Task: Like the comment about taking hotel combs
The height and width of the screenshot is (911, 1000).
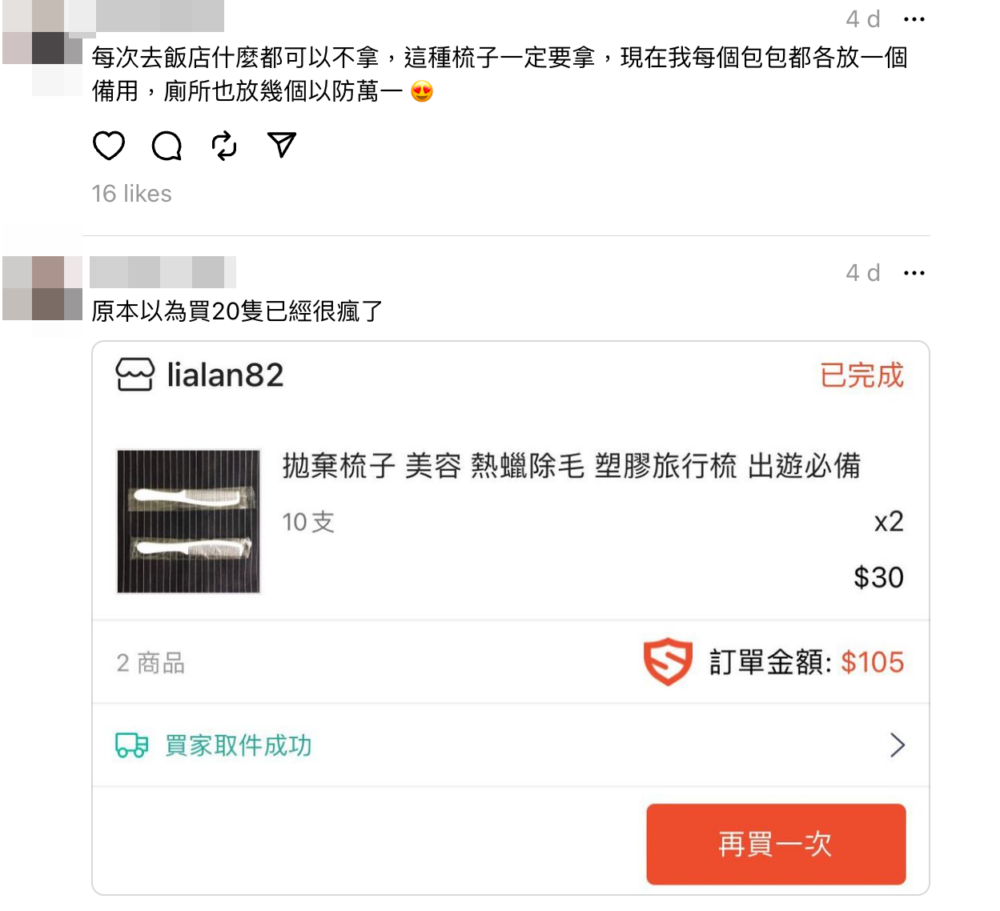Action: [108, 147]
